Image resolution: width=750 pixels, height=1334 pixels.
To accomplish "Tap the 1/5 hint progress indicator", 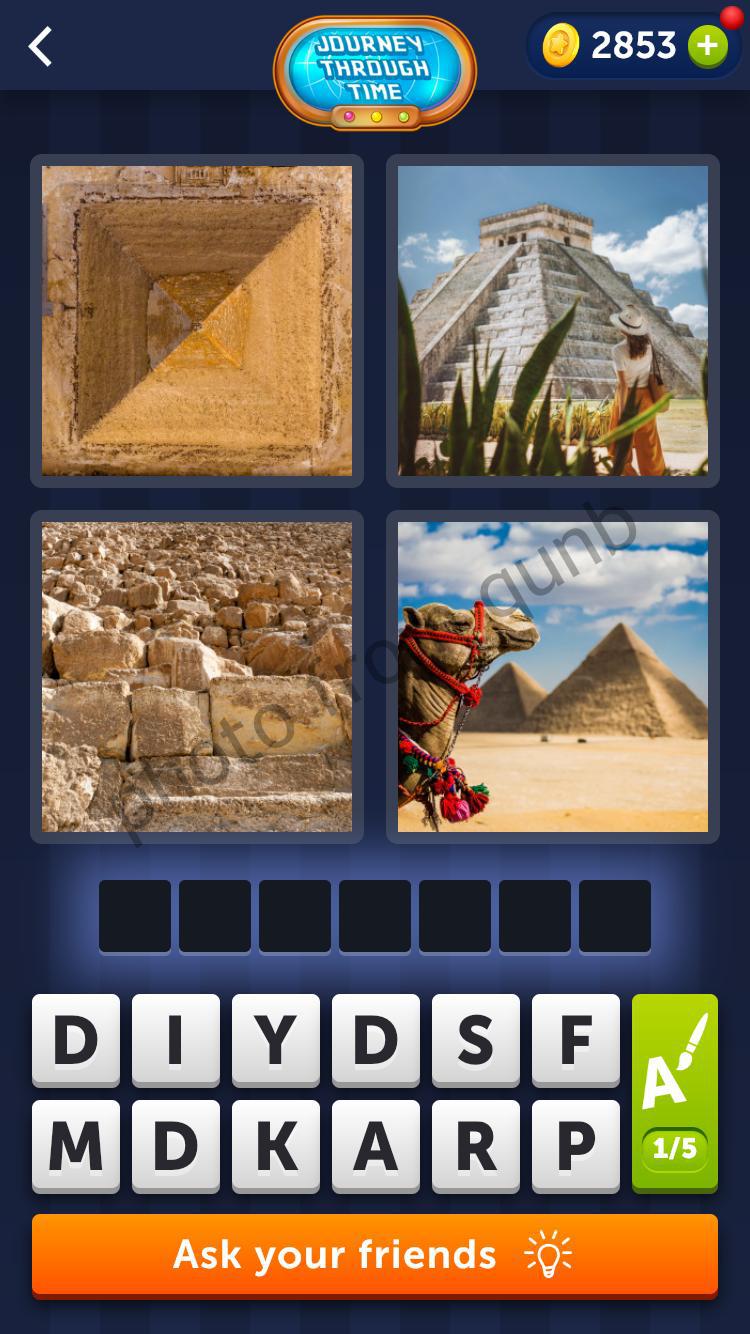I will tap(675, 1149).
